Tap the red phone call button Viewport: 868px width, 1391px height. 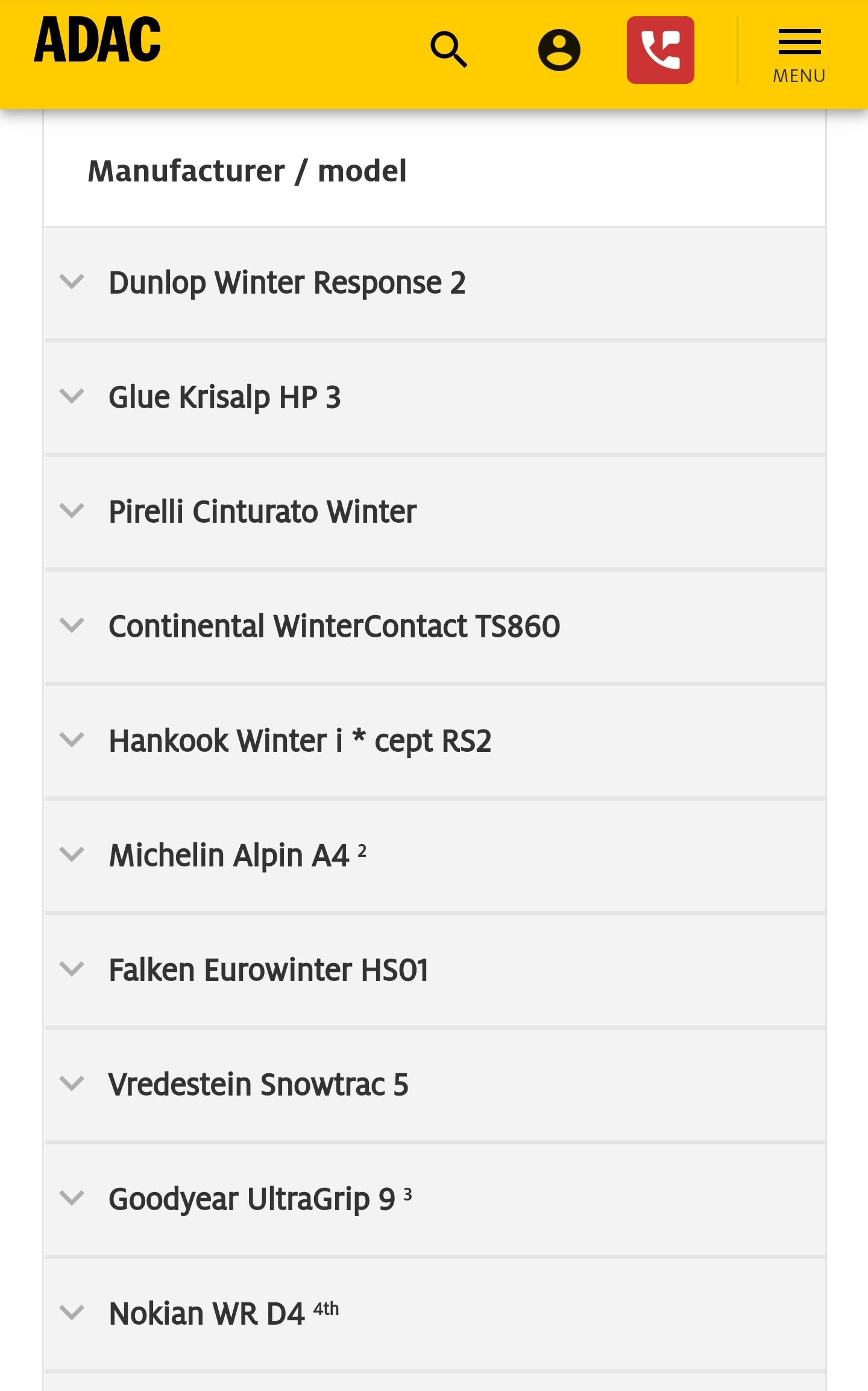(660, 49)
